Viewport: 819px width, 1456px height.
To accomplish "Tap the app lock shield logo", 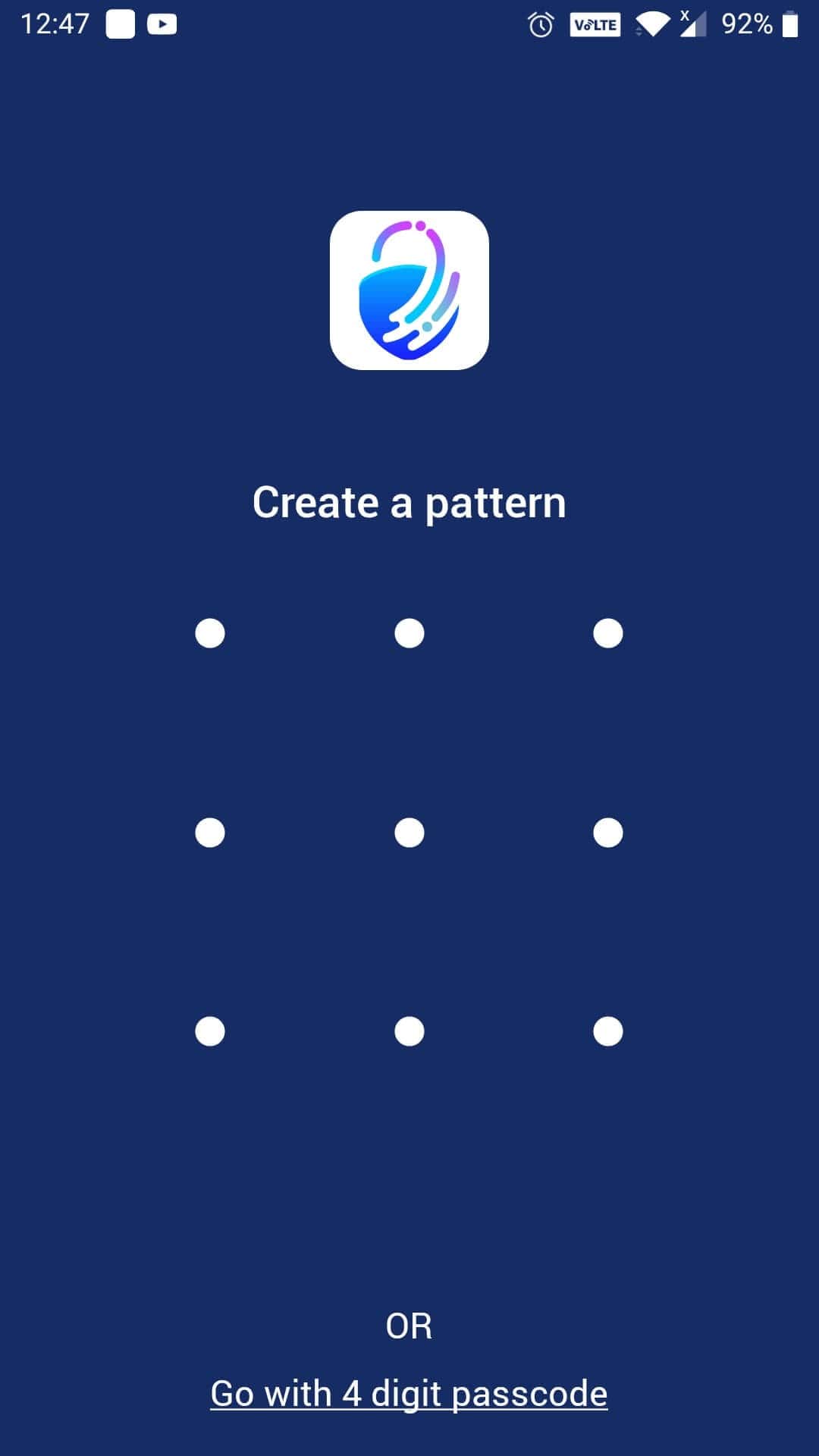I will tap(409, 292).
